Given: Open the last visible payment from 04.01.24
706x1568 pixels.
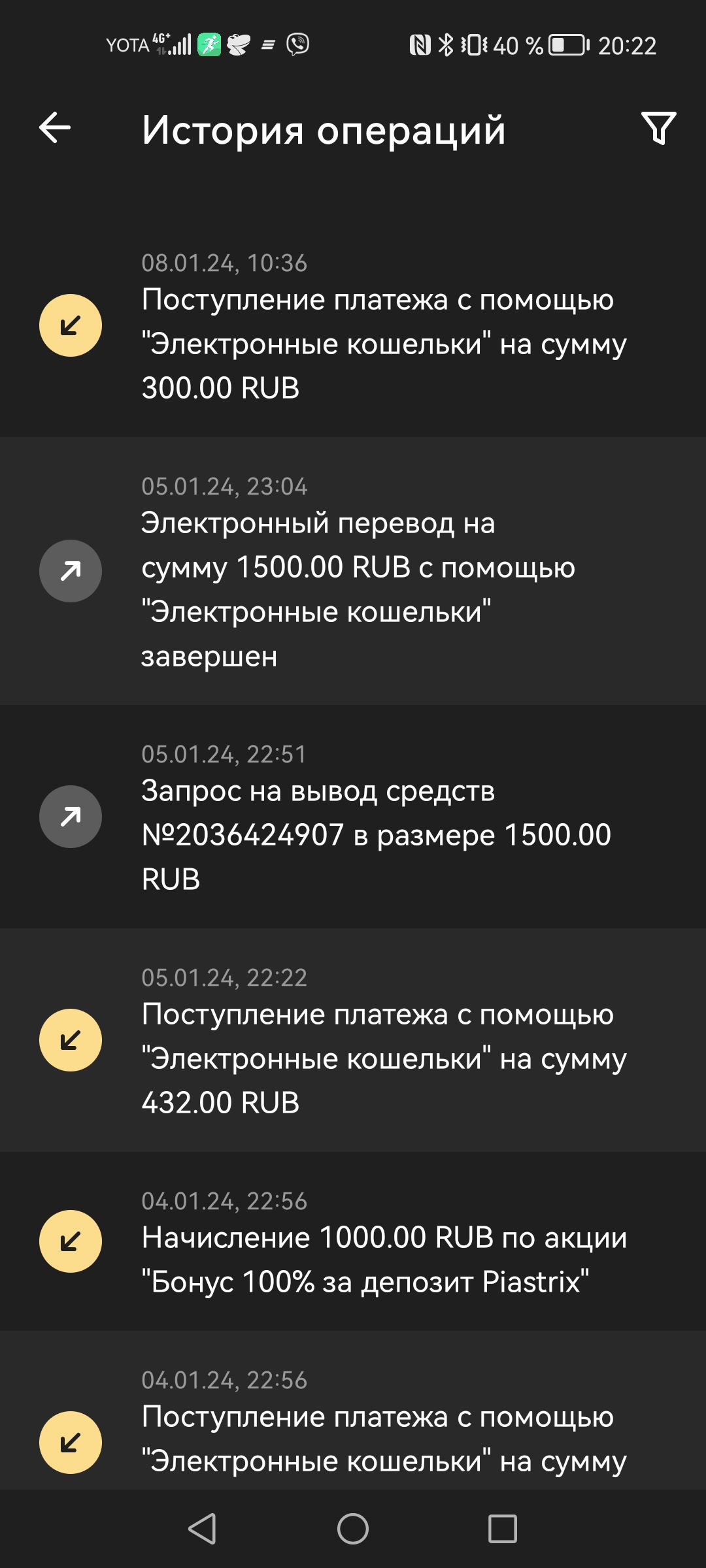Looking at the screenshot, I should coord(384,1437).
